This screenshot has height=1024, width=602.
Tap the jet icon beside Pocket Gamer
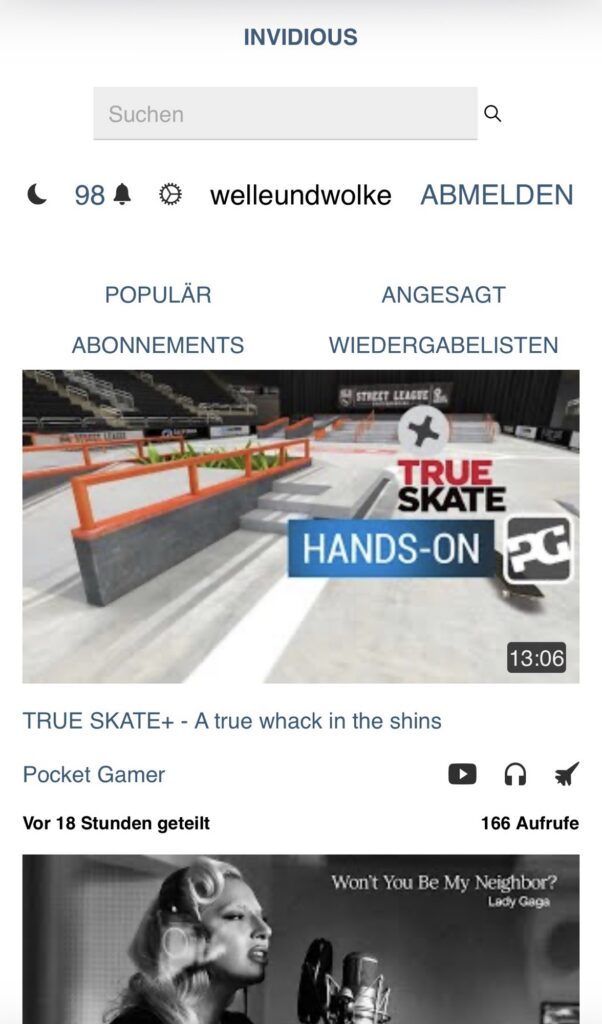point(567,774)
